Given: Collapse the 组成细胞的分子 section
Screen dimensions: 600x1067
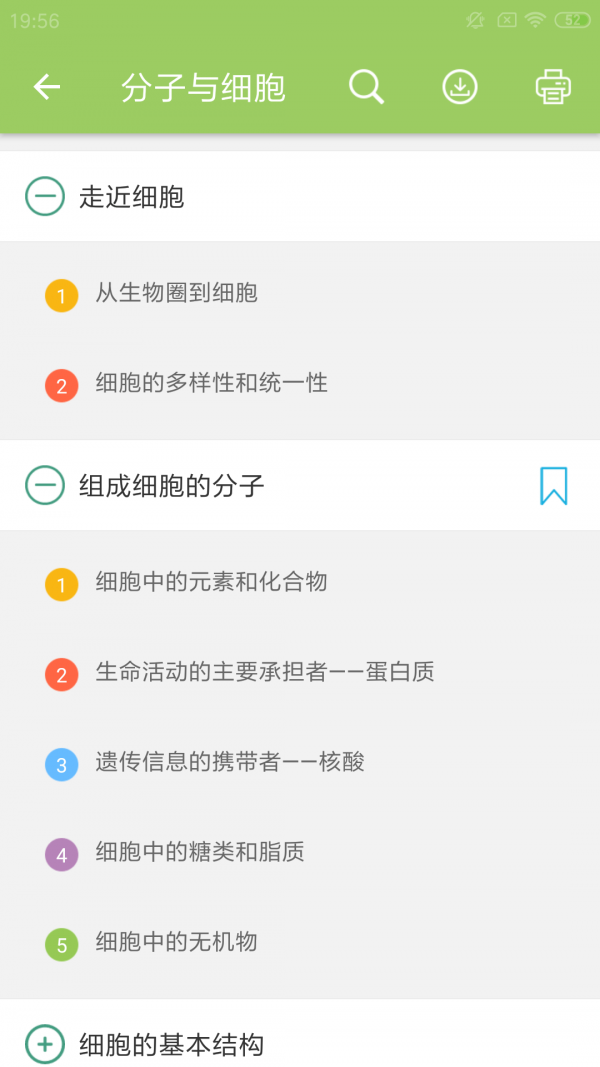Looking at the screenshot, I should pos(45,486).
